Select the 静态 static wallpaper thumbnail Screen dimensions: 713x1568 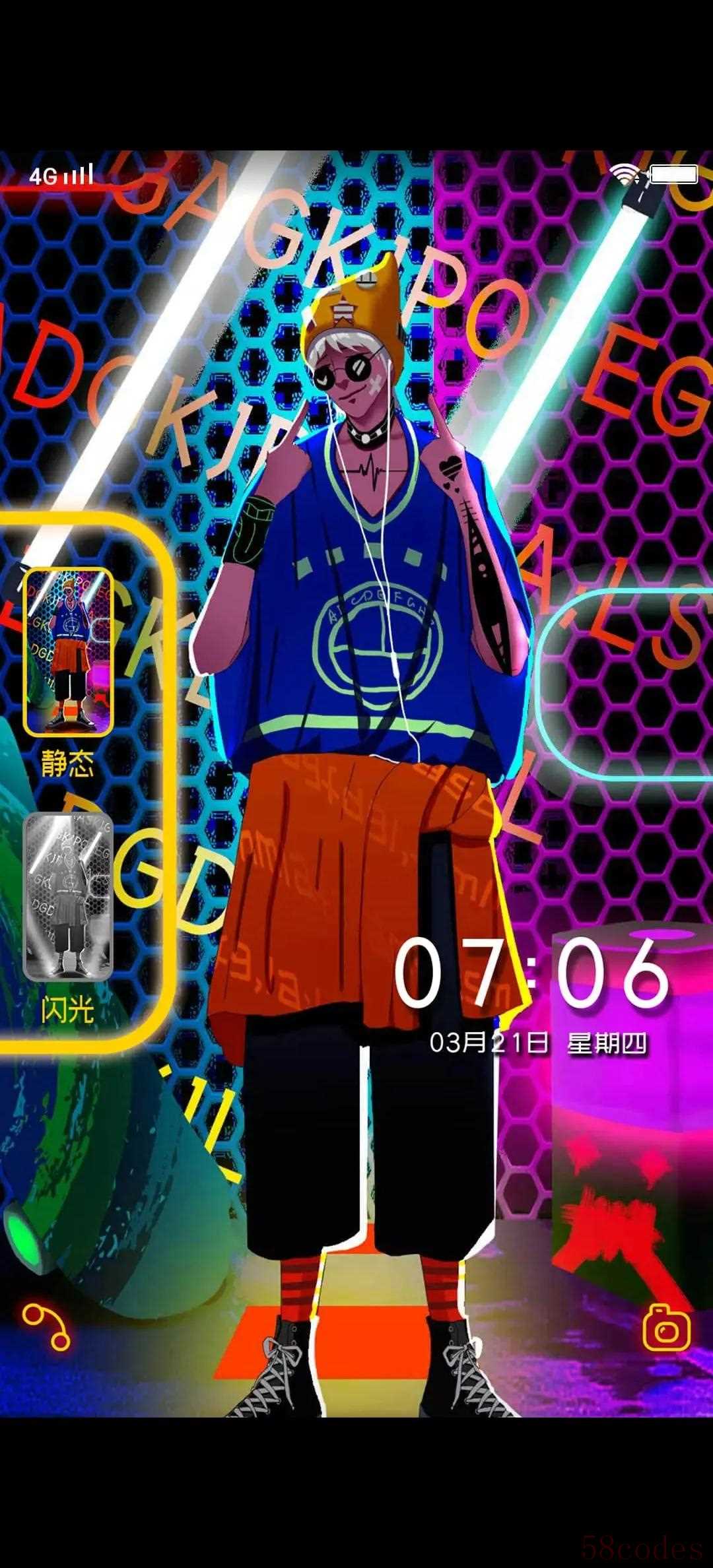tap(68, 652)
